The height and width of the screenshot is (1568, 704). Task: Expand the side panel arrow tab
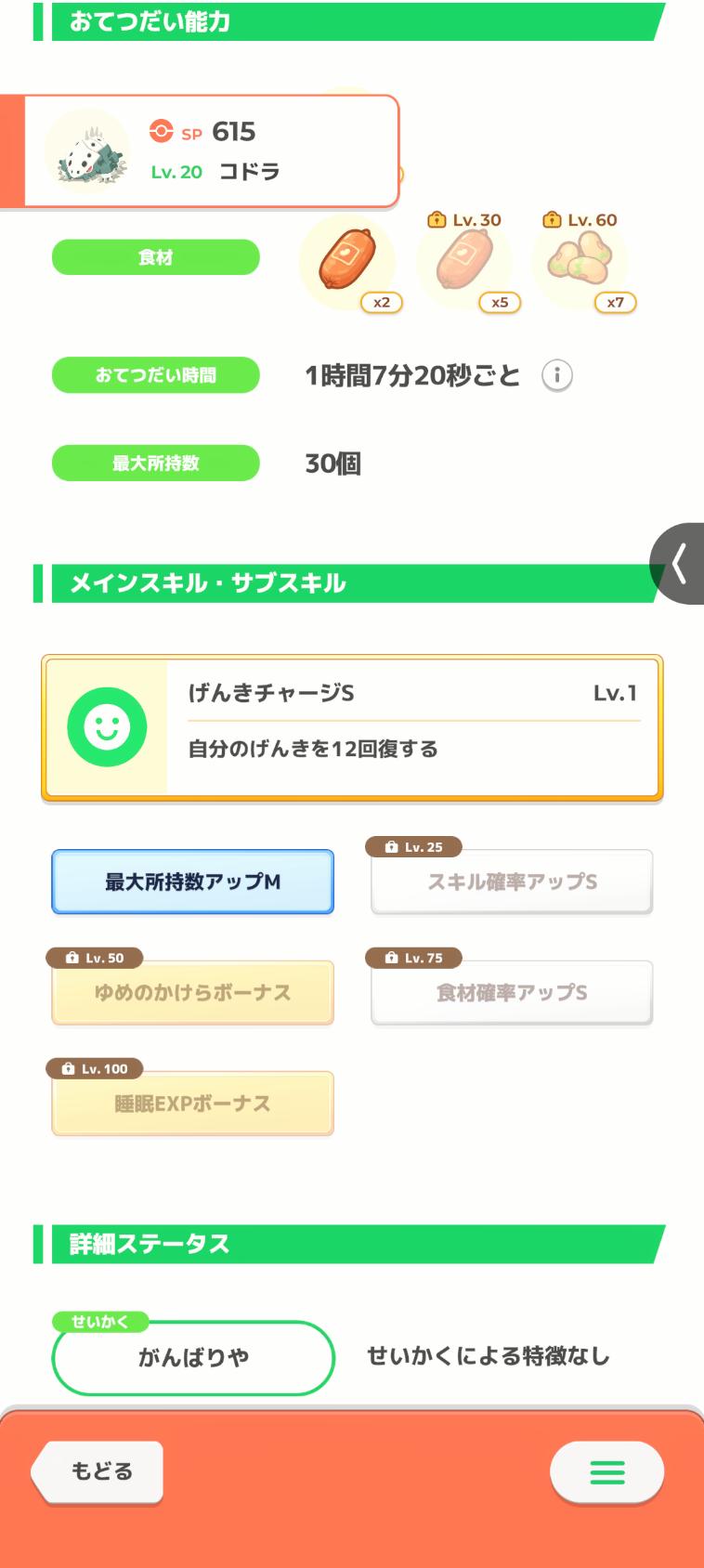click(678, 564)
